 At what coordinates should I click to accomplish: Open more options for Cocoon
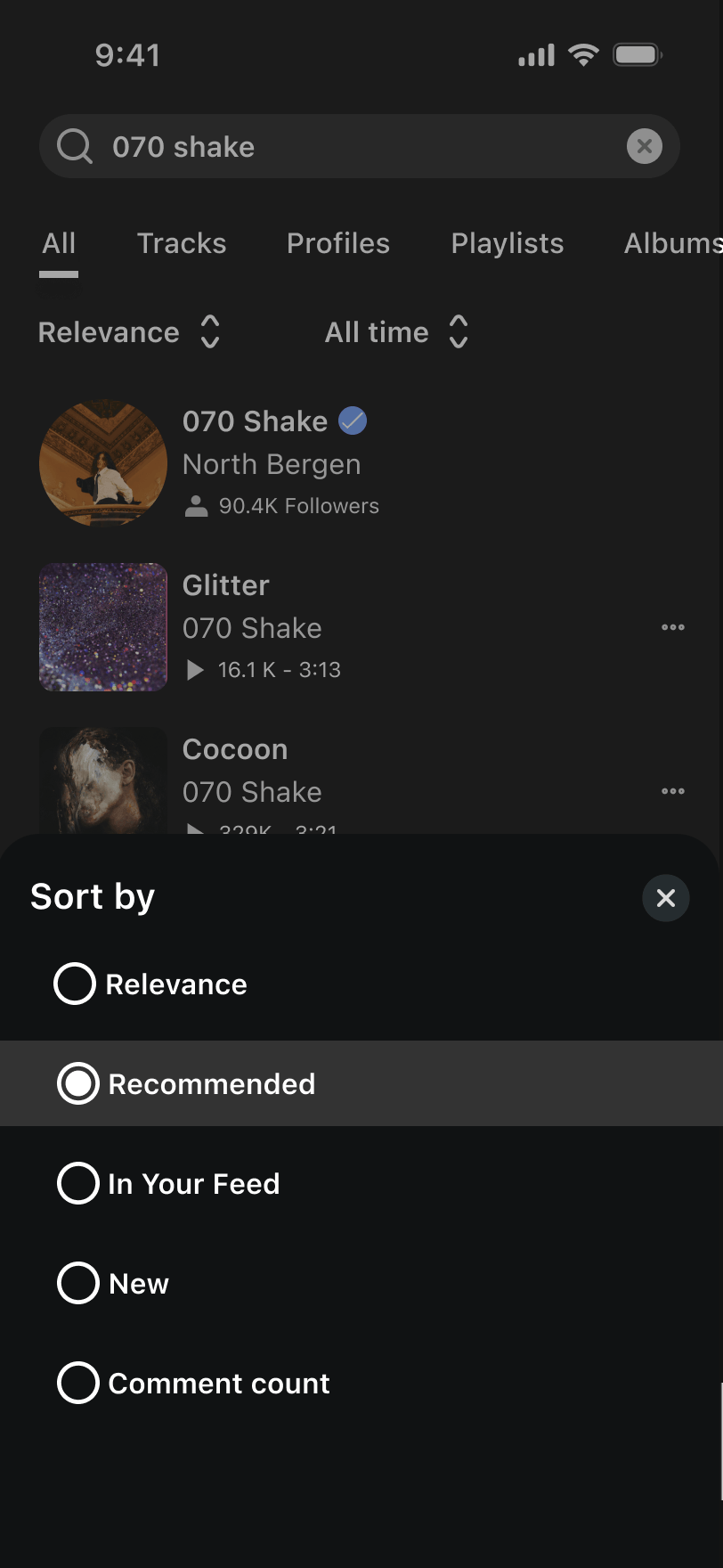(672, 791)
